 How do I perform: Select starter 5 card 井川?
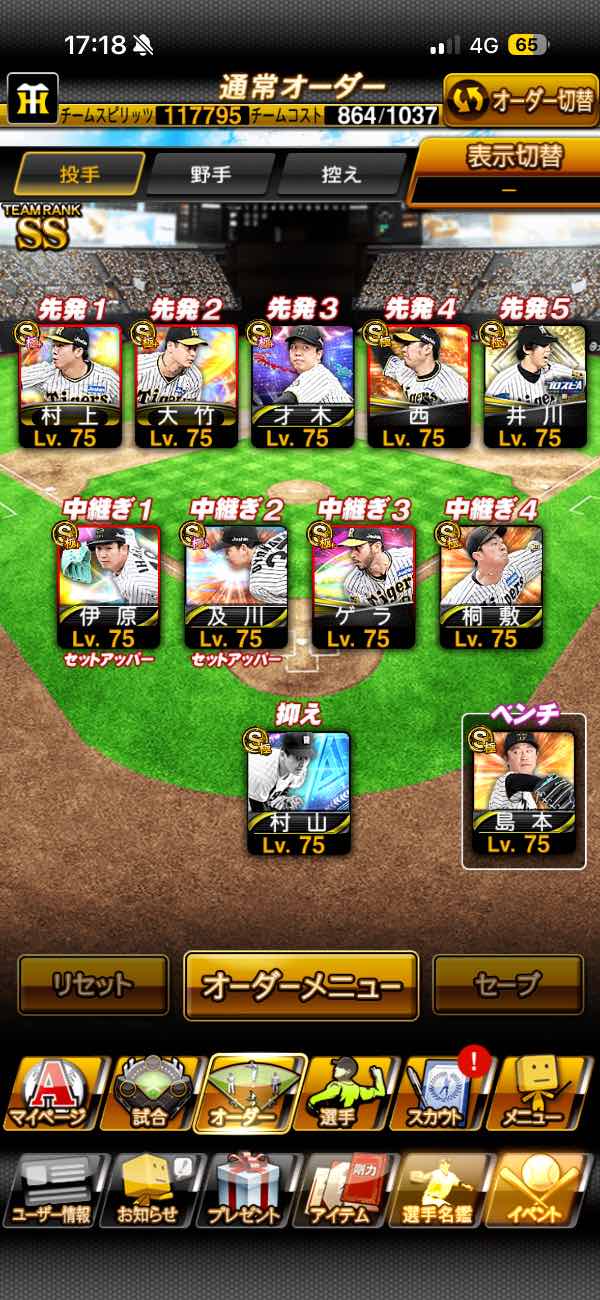tap(535, 385)
